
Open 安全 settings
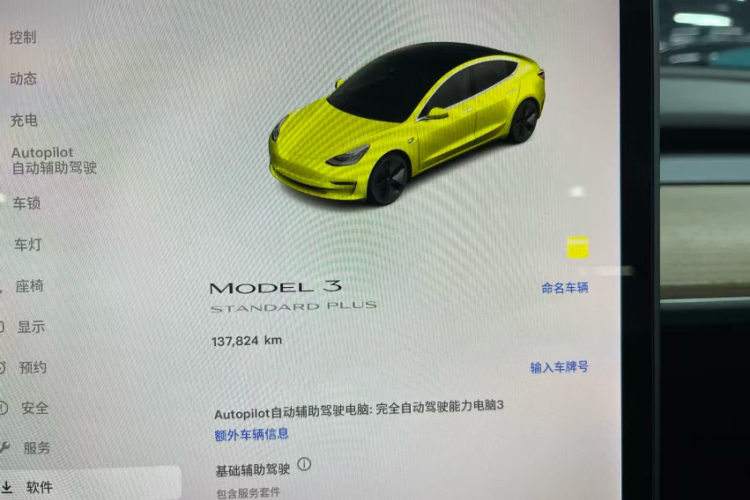click(x=35, y=408)
